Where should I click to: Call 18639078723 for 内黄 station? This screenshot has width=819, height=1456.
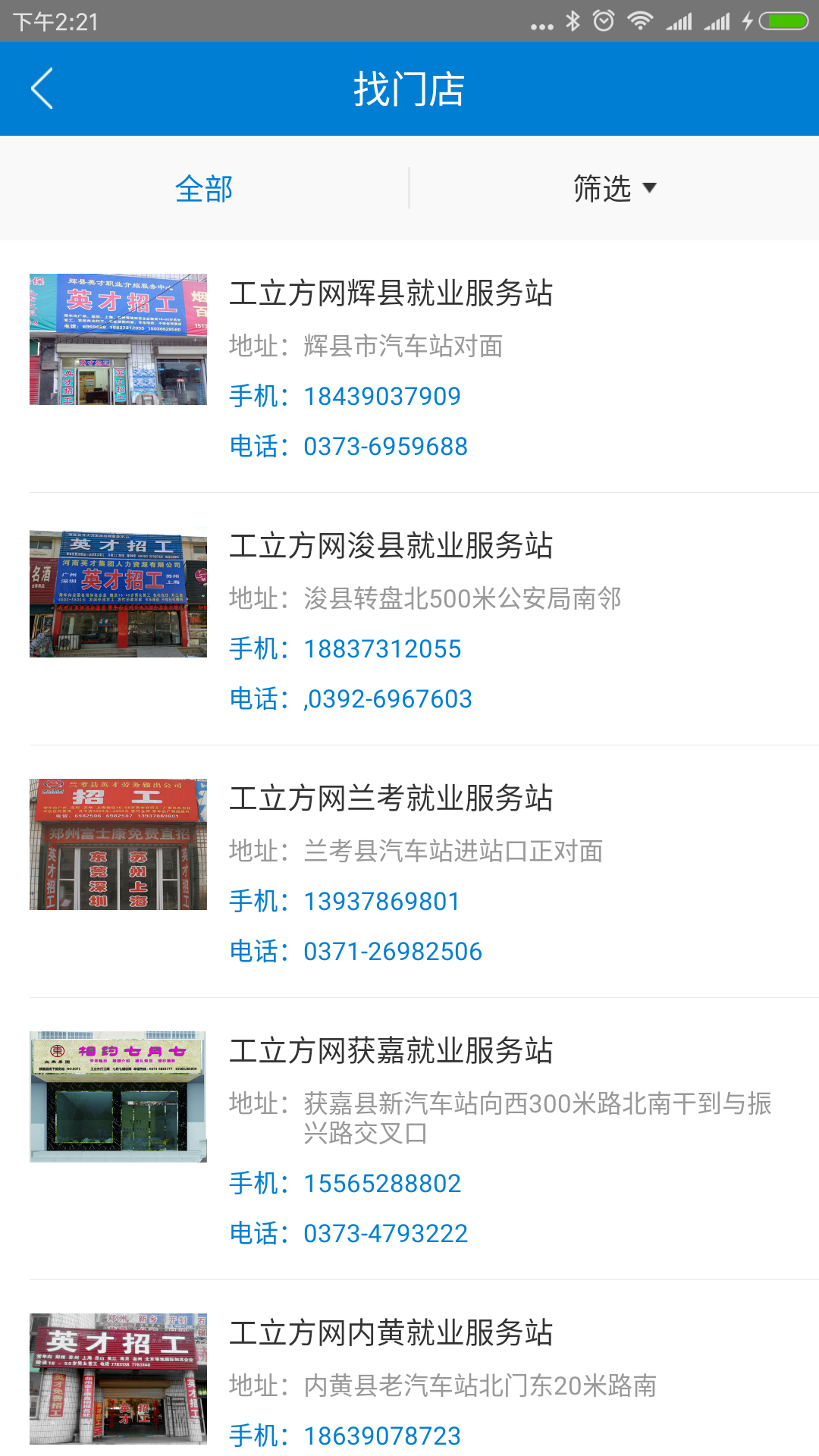coord(381,1435)
